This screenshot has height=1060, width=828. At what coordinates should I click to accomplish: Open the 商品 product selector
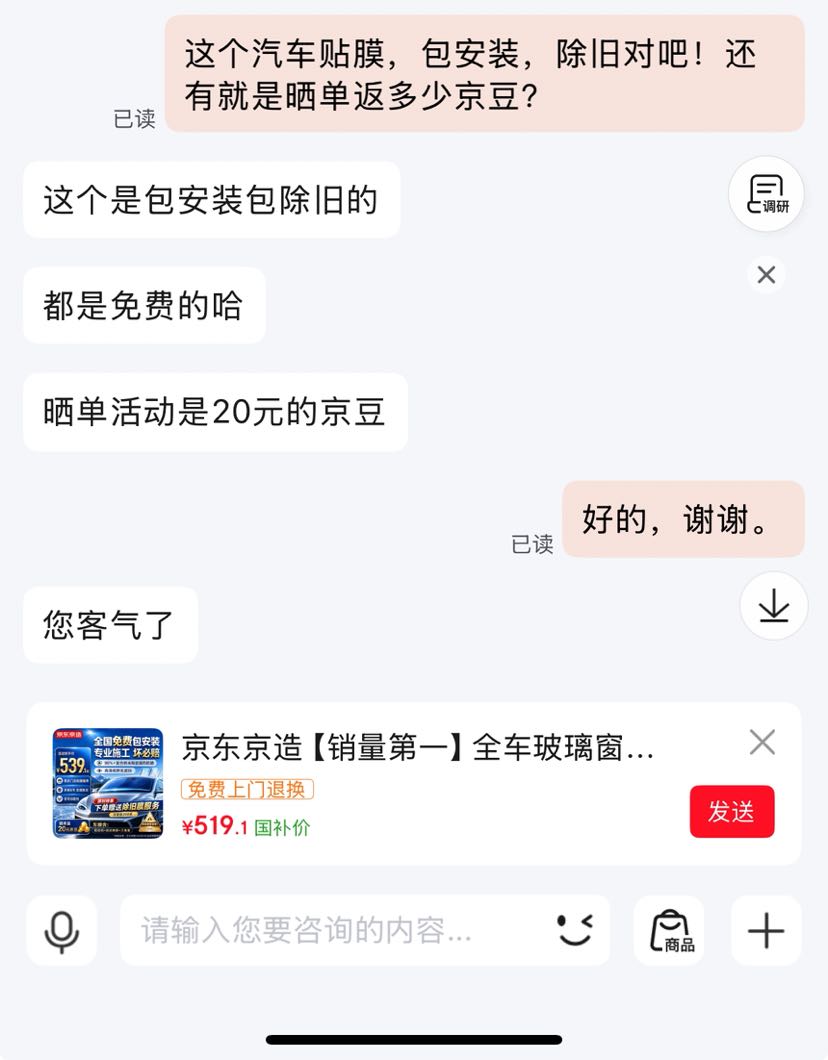[668, 931]
